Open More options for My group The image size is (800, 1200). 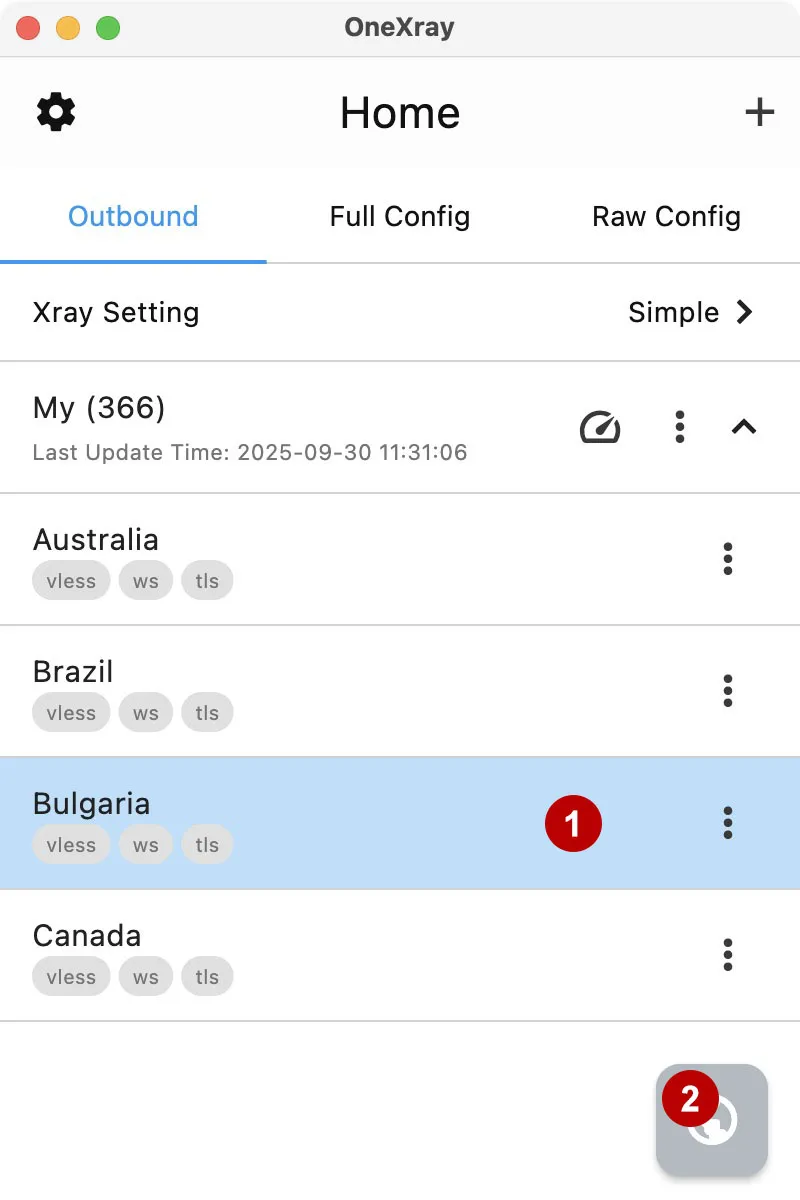click(x=680, y=427)
